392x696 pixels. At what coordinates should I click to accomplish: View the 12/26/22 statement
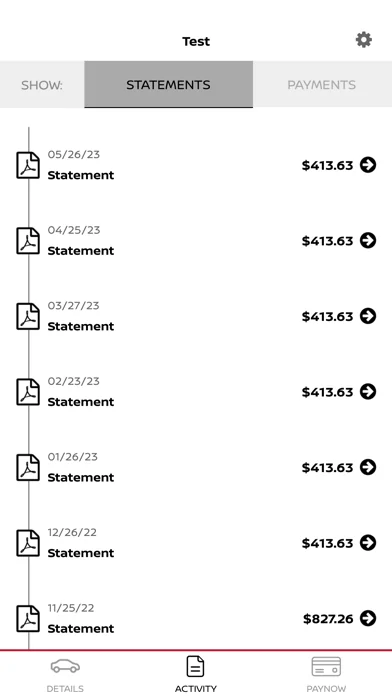tap(196, 543)
